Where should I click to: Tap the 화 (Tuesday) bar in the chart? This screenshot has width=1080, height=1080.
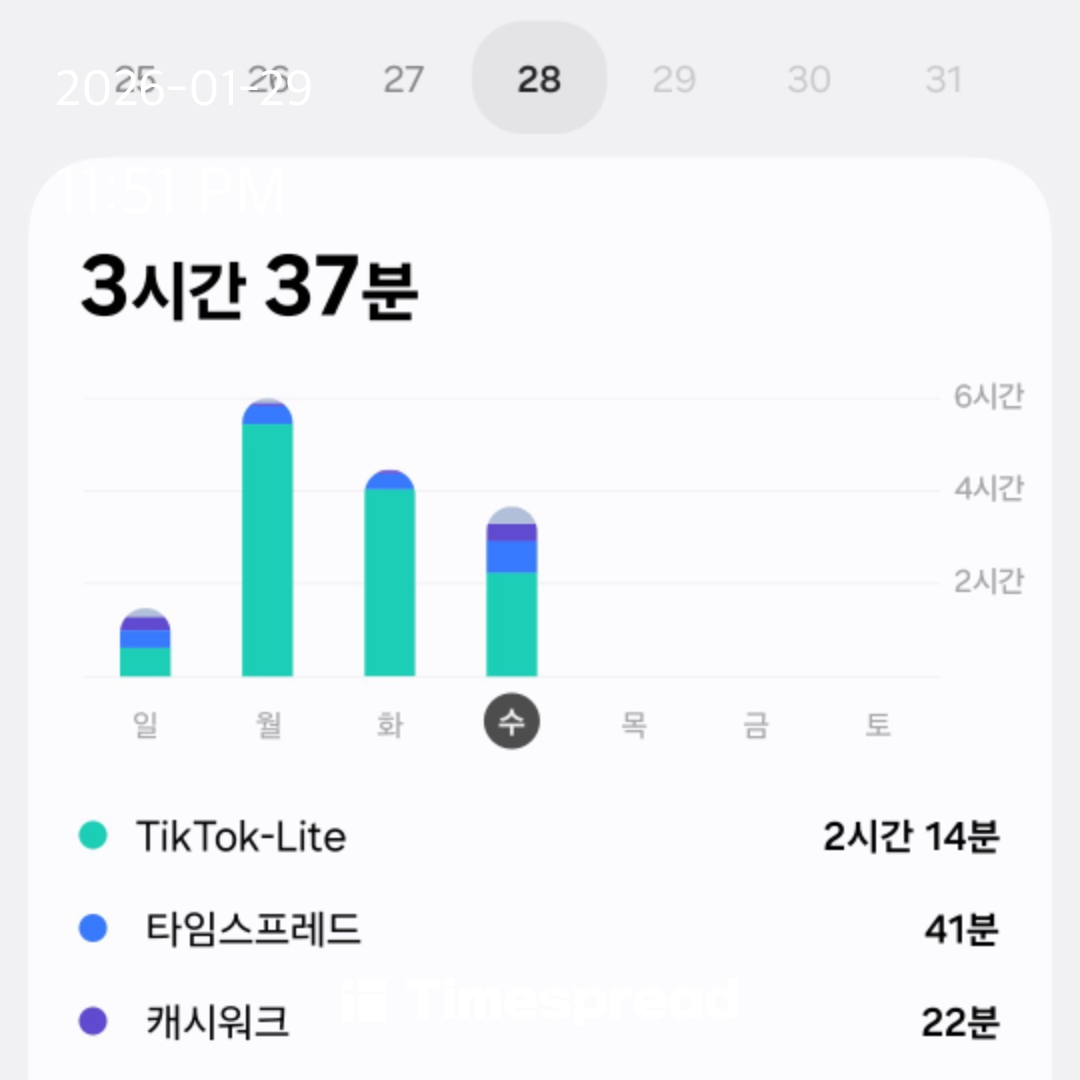389,575
